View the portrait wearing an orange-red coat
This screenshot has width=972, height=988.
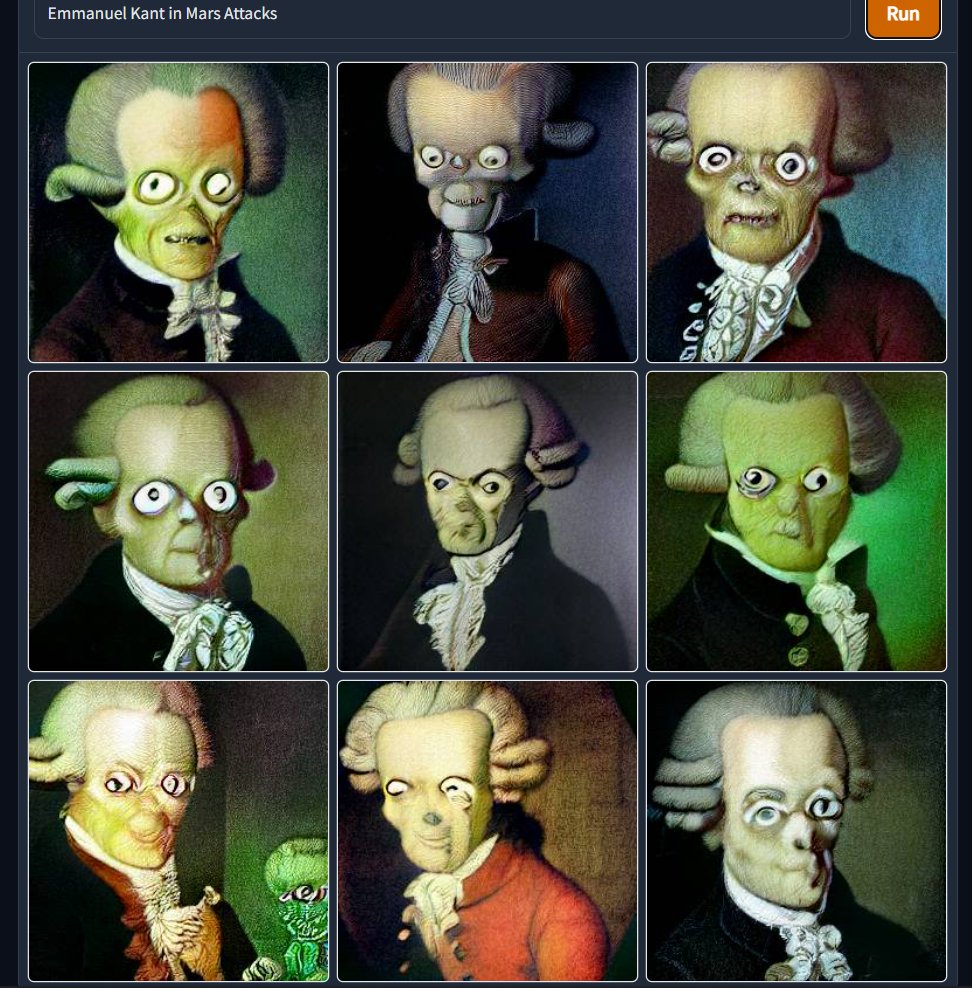click(x=487, y=830)
